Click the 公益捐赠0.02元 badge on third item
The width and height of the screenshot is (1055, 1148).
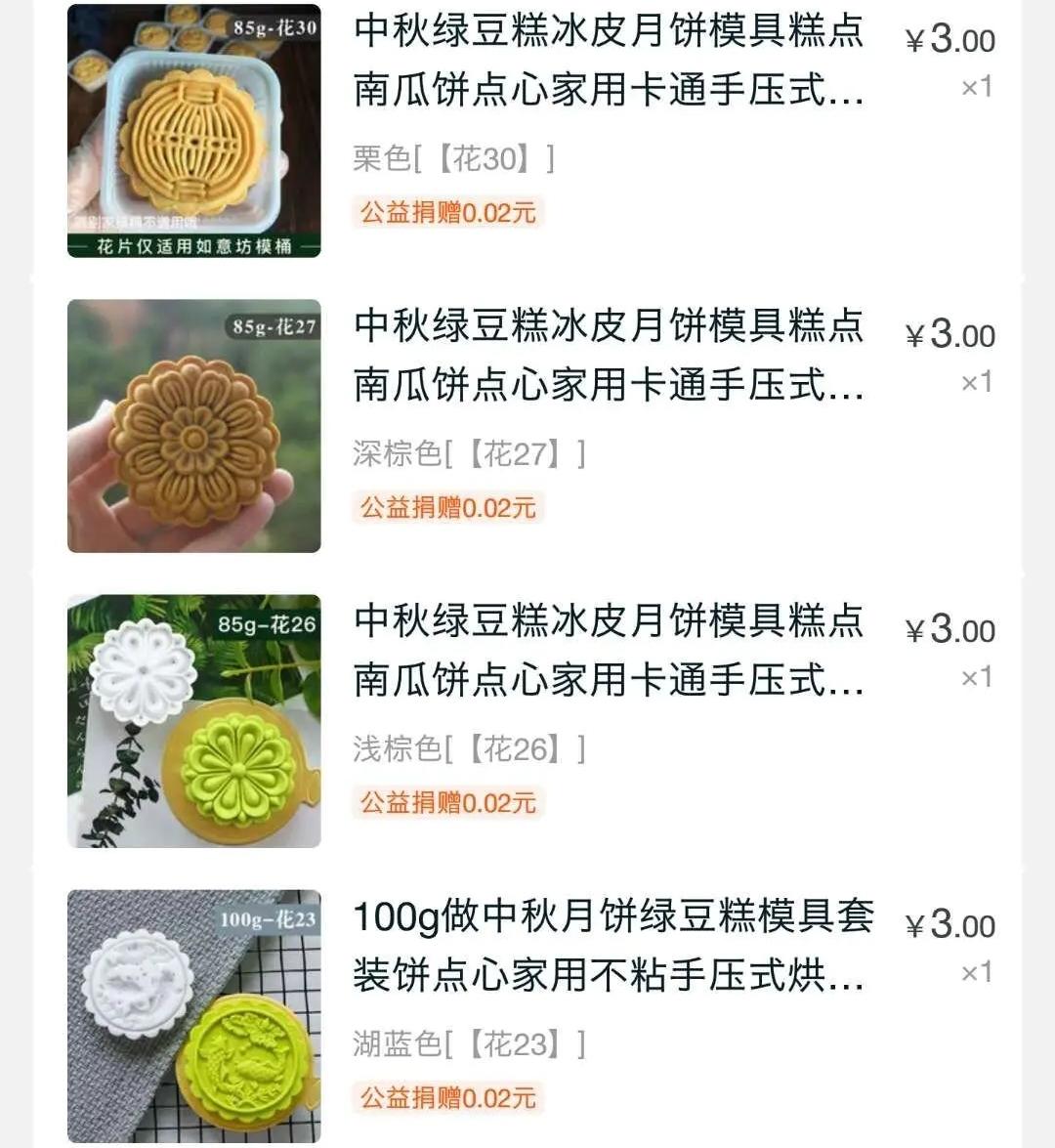pyautogui.click(x=447, y=803)
